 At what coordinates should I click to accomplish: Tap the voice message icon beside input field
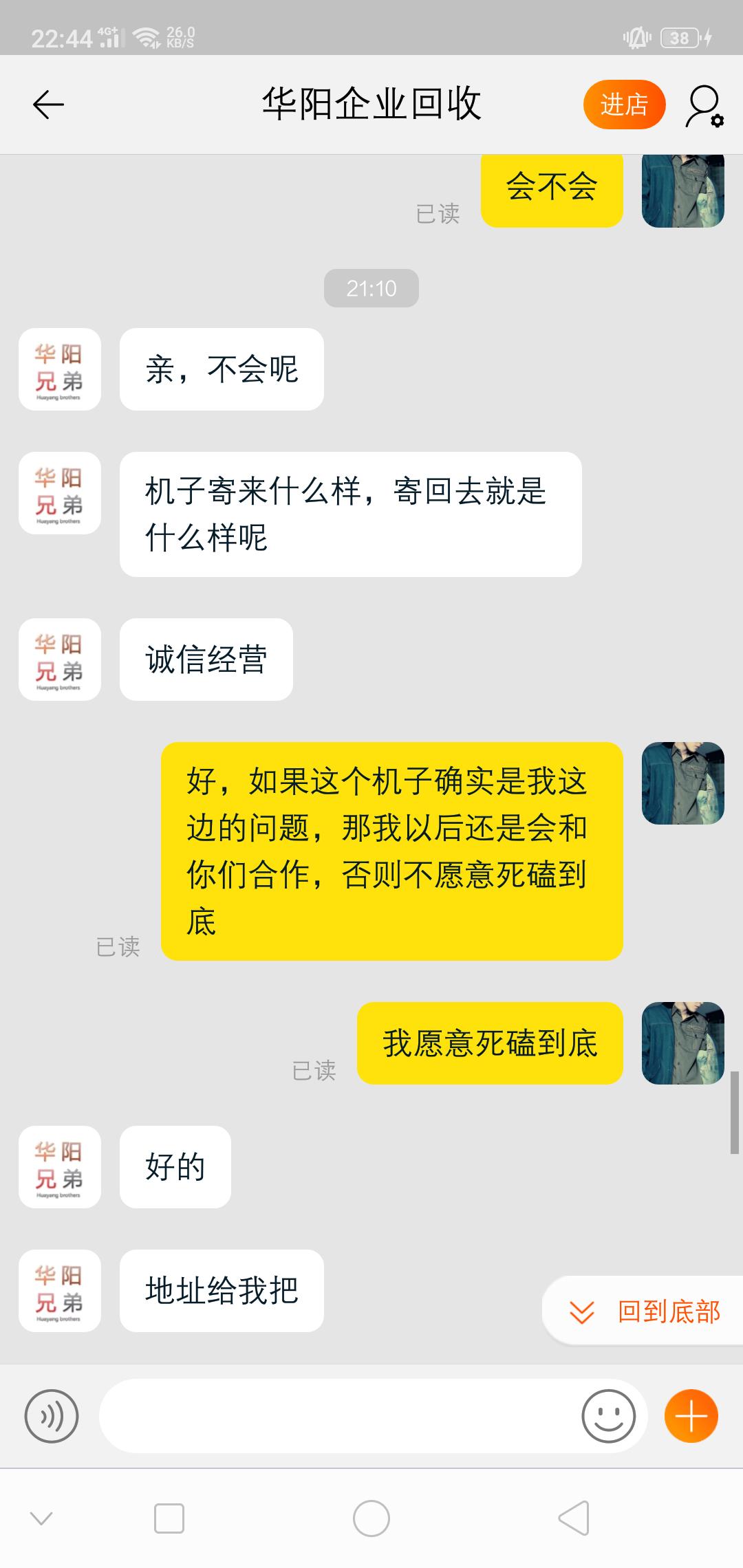pos(52,1417)
